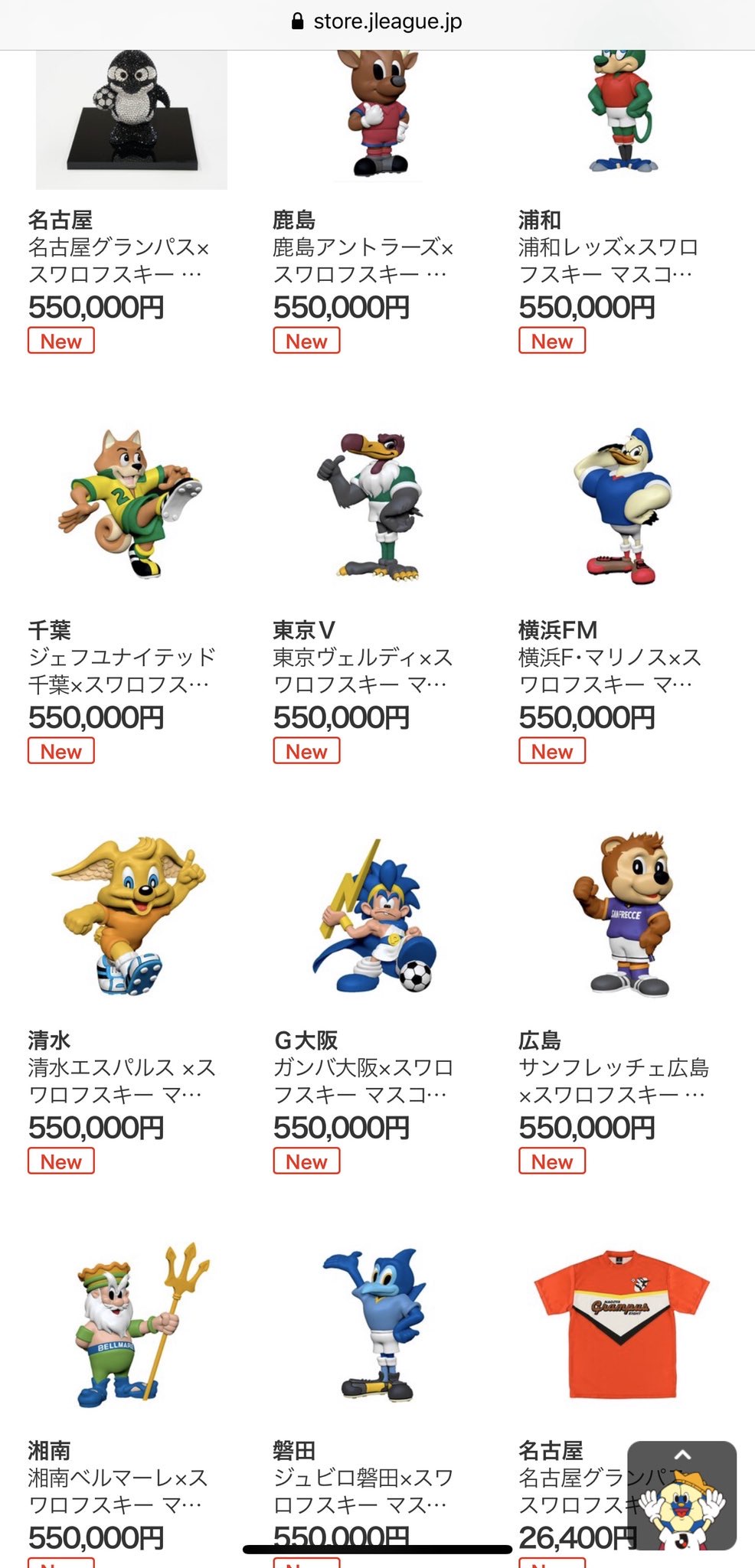
Task: Tap the store.jleague.jp address bar
Action: (377, 21)
